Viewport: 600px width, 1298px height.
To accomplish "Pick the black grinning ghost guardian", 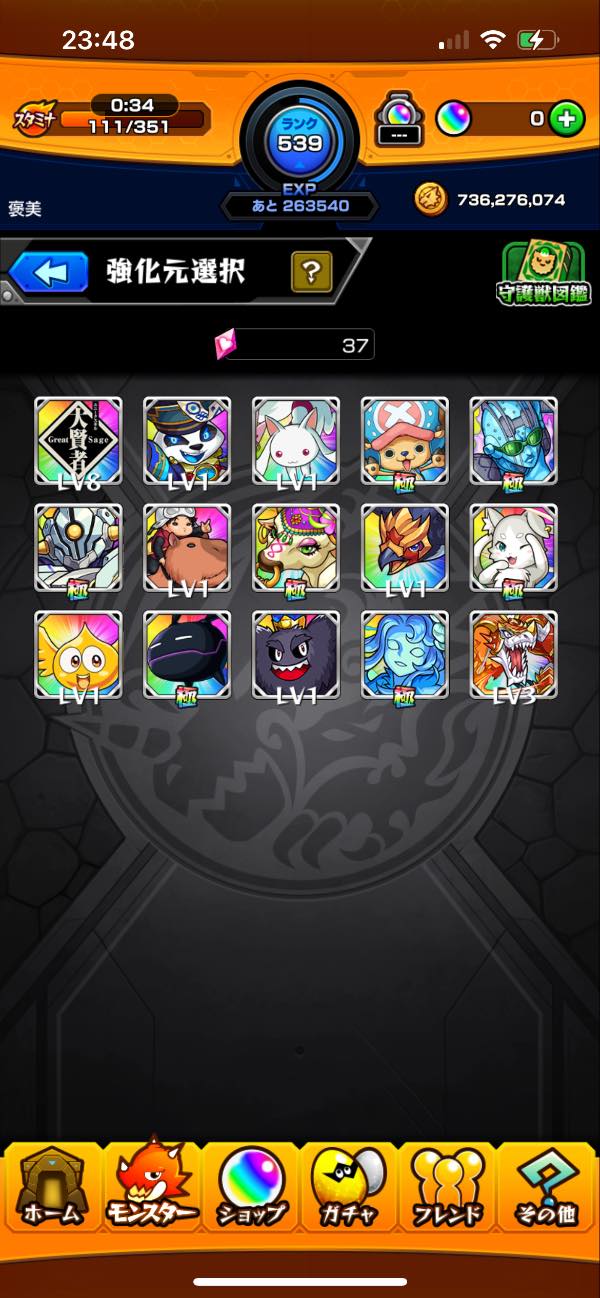I will [296, 655].
